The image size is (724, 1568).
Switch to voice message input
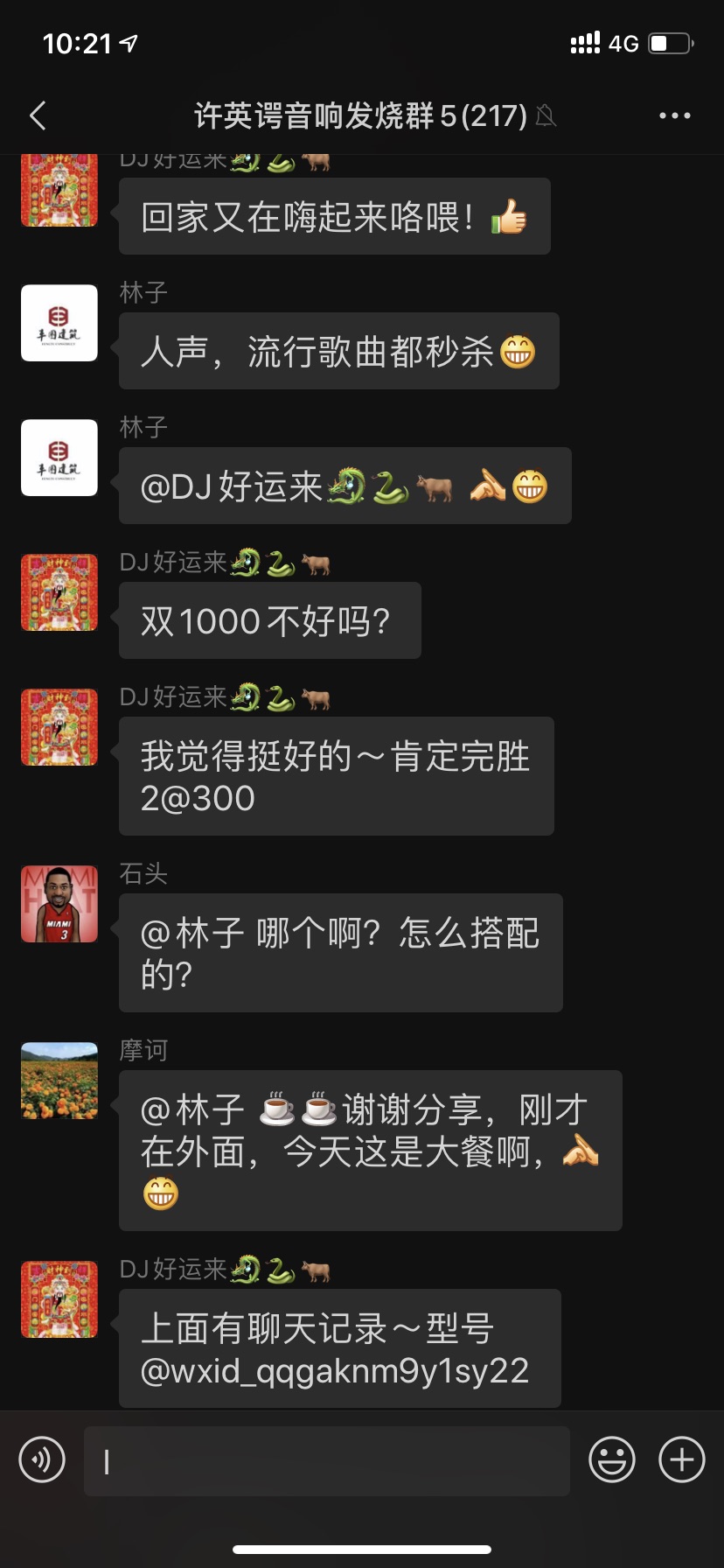pyautogui.click(x=42, y=1459)
